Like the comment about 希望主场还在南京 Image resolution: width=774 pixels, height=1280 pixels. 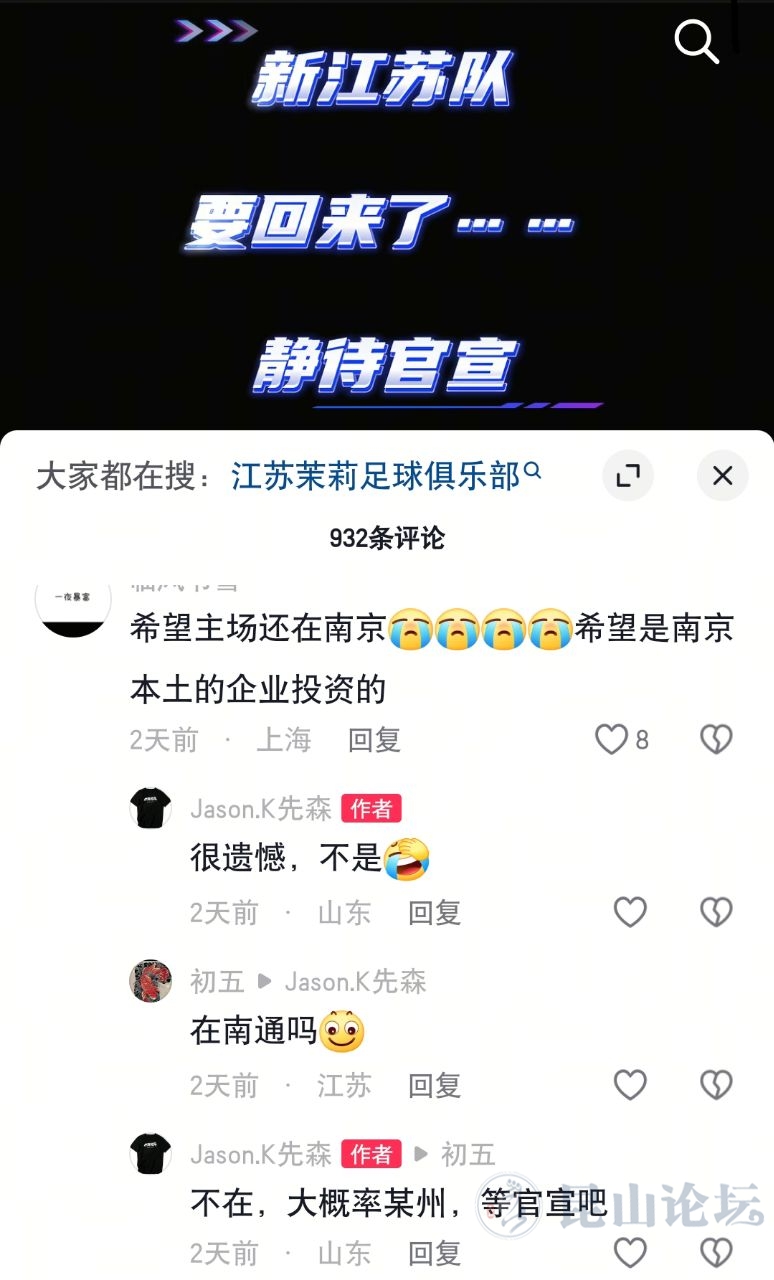point(611,740)
